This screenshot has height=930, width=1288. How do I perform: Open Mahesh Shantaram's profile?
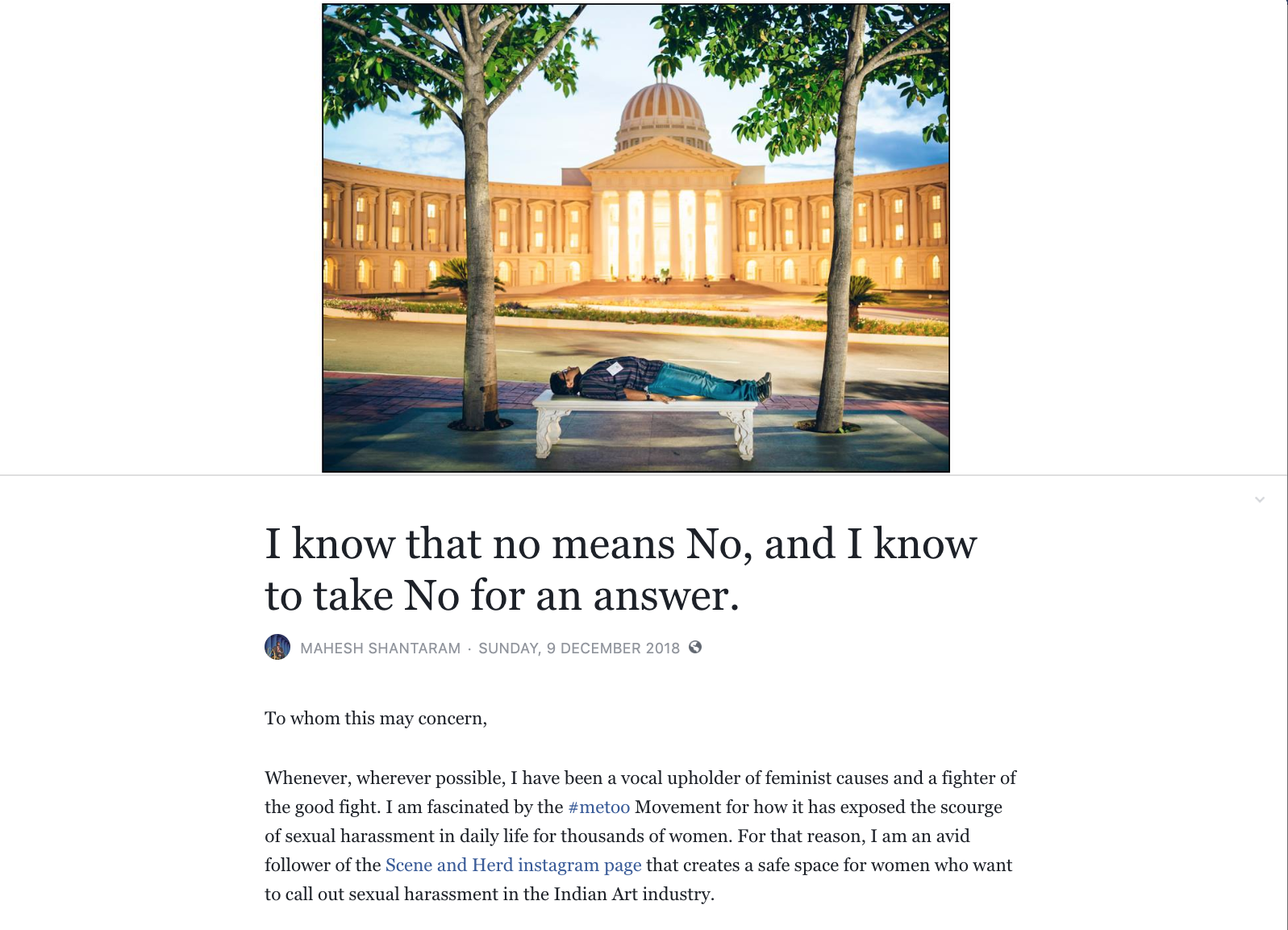[x=380, y=648]
